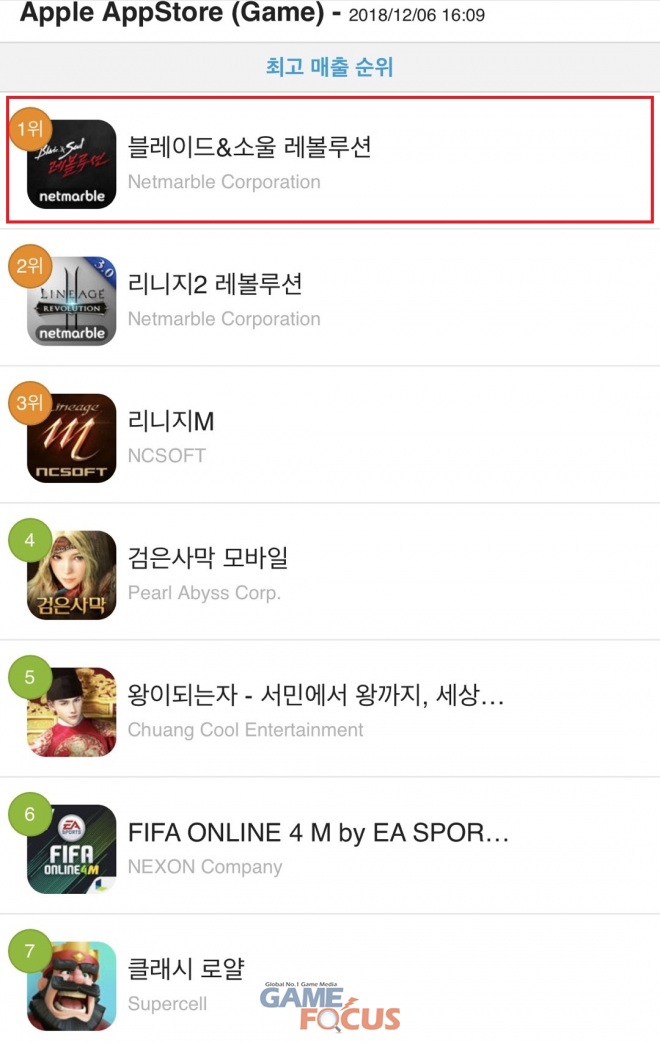Open 블레이드&소울 레볼루션 ranked first
The width and height of the screenshot is (660, 1043).
point(250,147)
